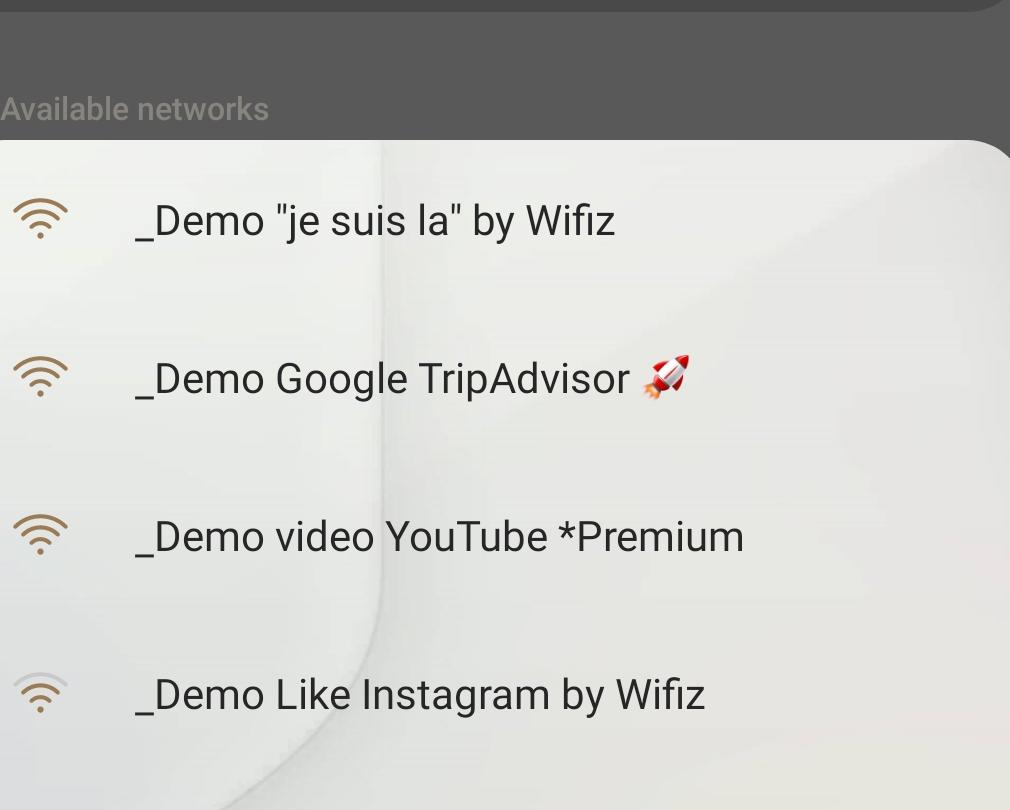Connect to _Demo "je suis la" by Wifiz
The height and width of the screenshot is (810, 1010).
click(x=375, y=220)
